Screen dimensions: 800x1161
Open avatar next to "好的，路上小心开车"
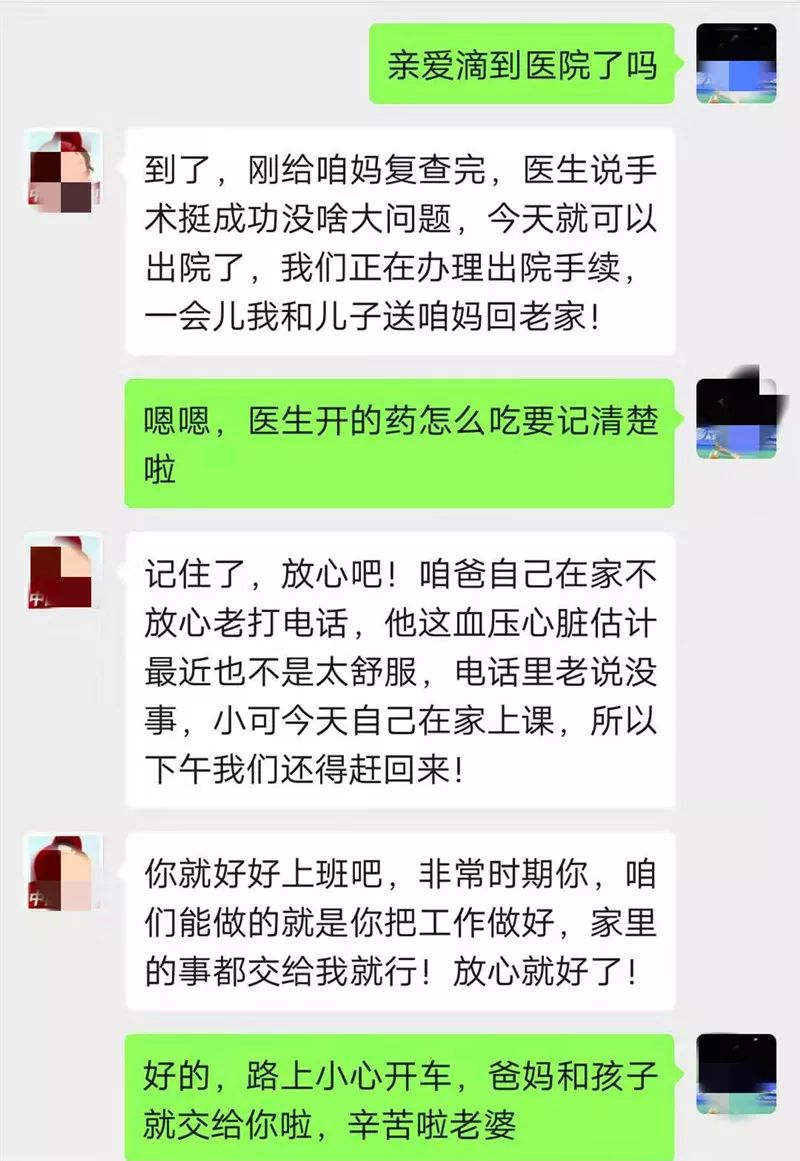point(736,1074)
